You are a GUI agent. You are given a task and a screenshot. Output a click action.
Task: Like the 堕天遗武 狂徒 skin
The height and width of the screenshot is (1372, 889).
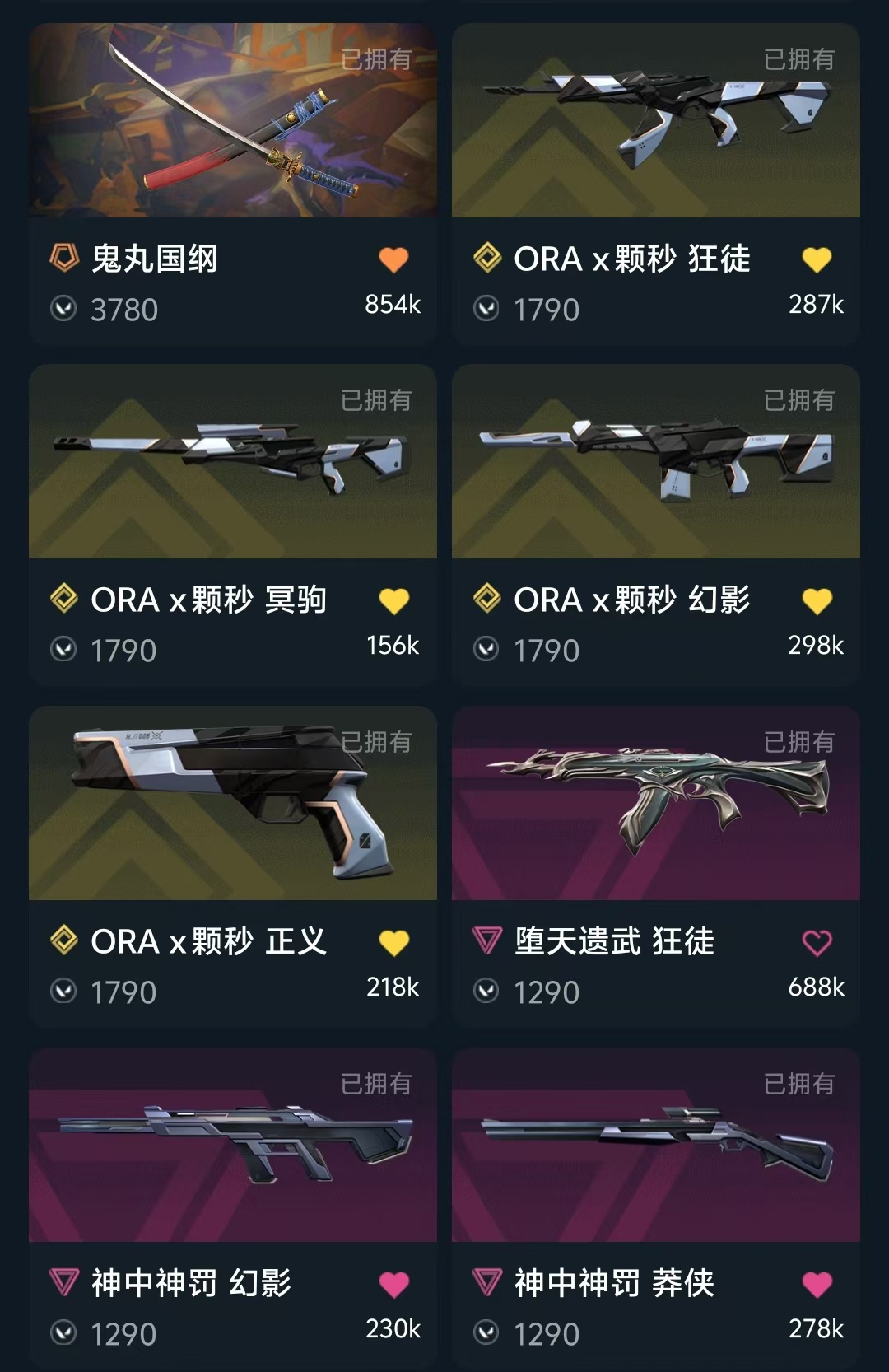(x=817, y=943)
